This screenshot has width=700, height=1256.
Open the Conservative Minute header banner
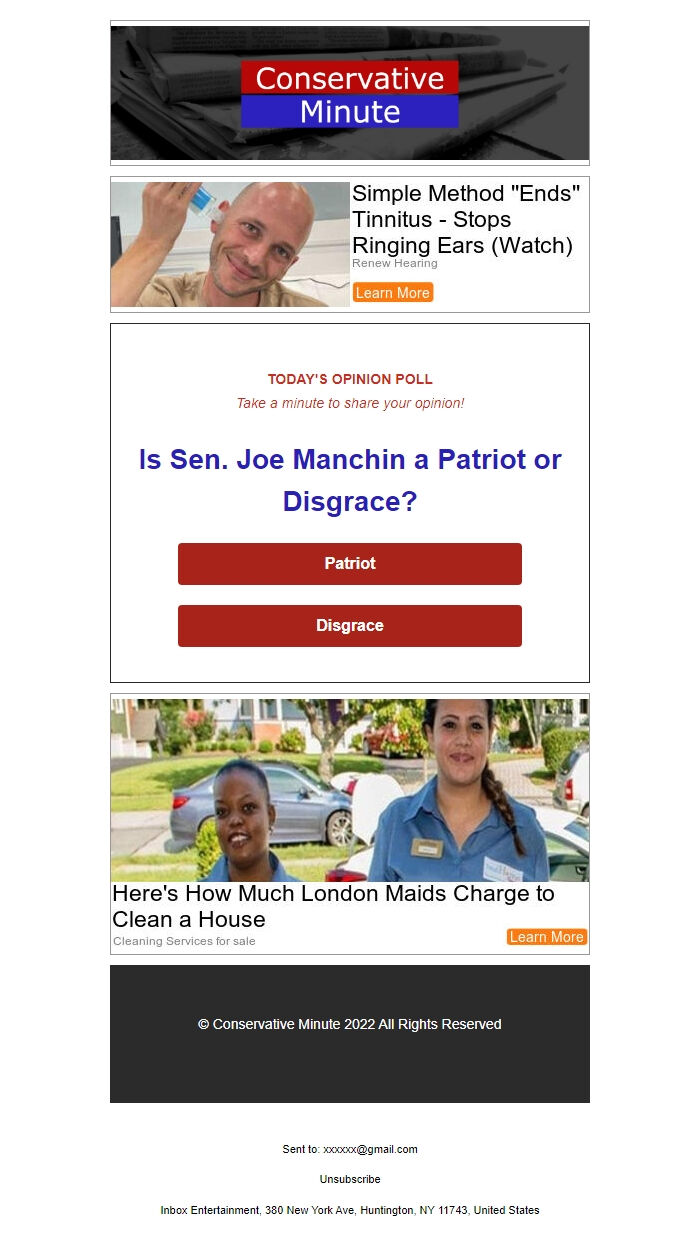click(x=350, y=93)
